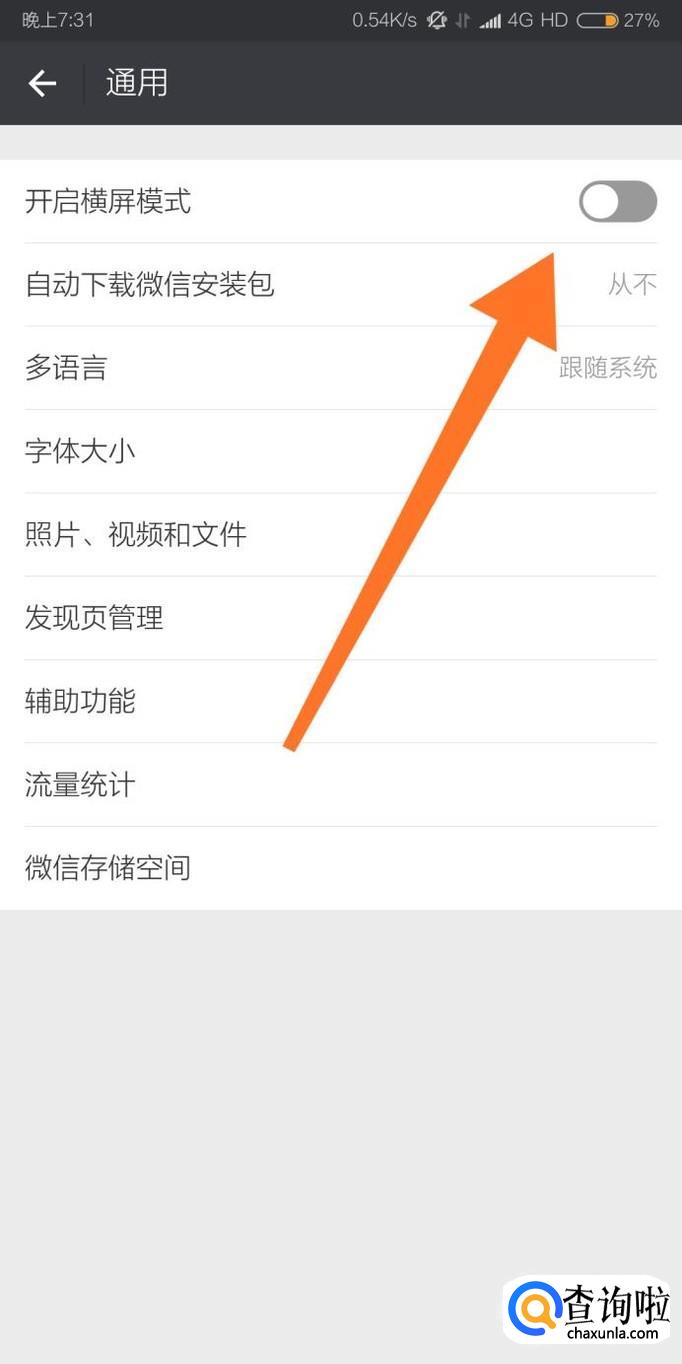Image resolution: width=682 pixels, height=1364 pixels.
Task: Open 自动下载微信安装包 setting
Action: click(x=340, y=285)
